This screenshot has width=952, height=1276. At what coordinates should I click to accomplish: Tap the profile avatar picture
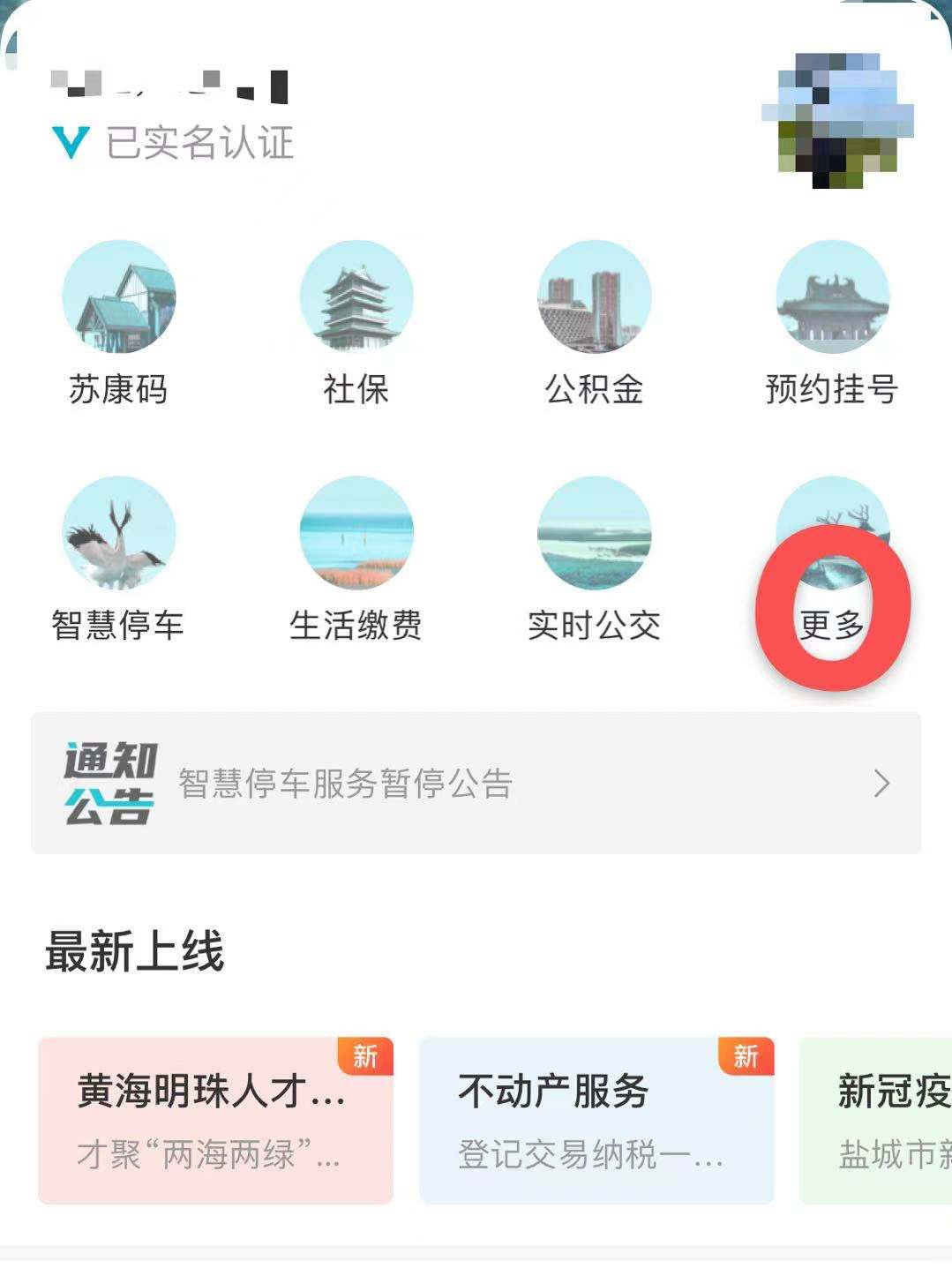[x=836, y=120]
